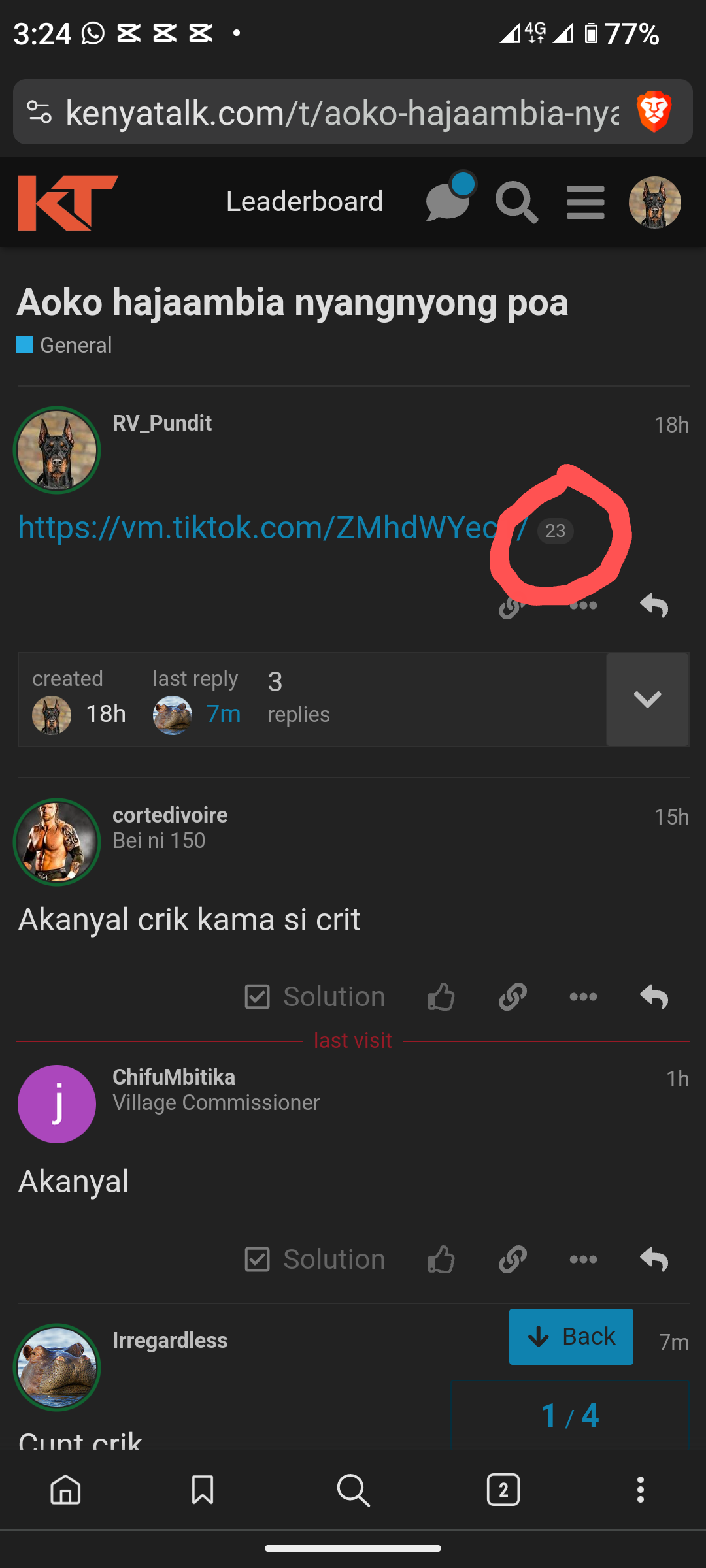This screenshot has height=1568, width=706.
Task: Reply to ChifuMbitika's post
Action: click(654, 1259)
